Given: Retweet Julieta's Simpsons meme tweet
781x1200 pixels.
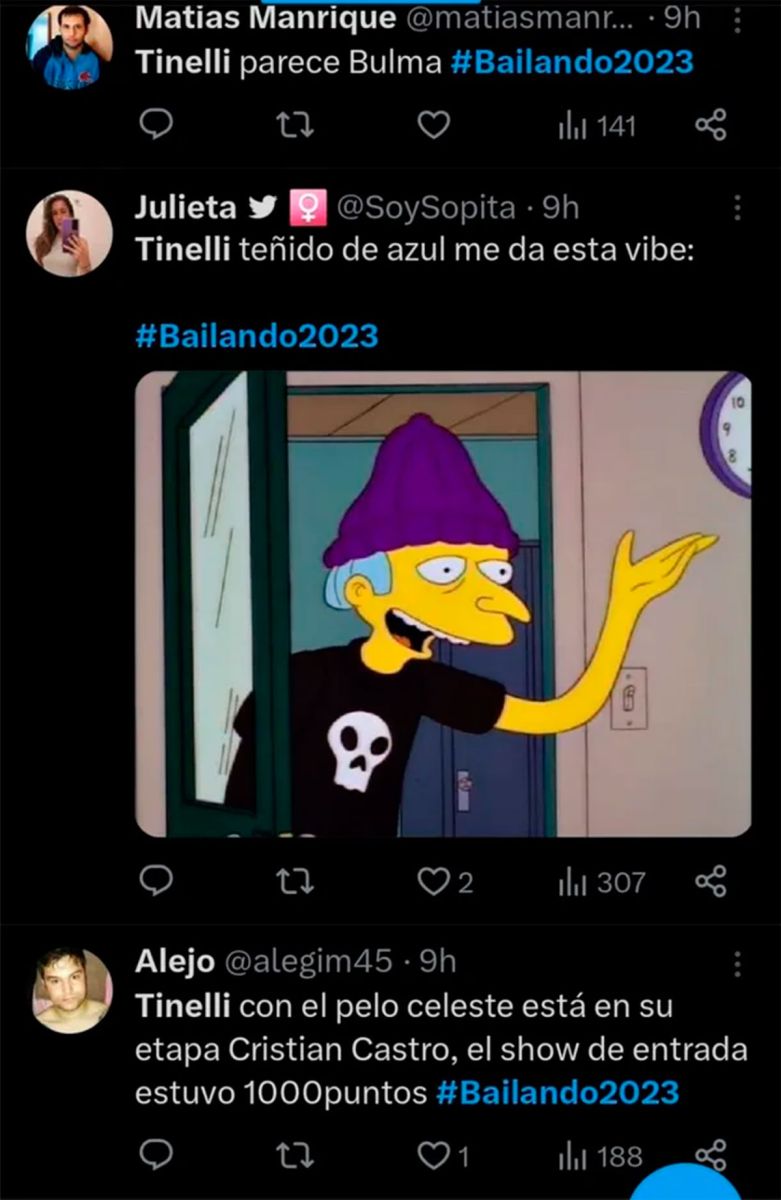Looking at the screenshot, I should [293, 881].
